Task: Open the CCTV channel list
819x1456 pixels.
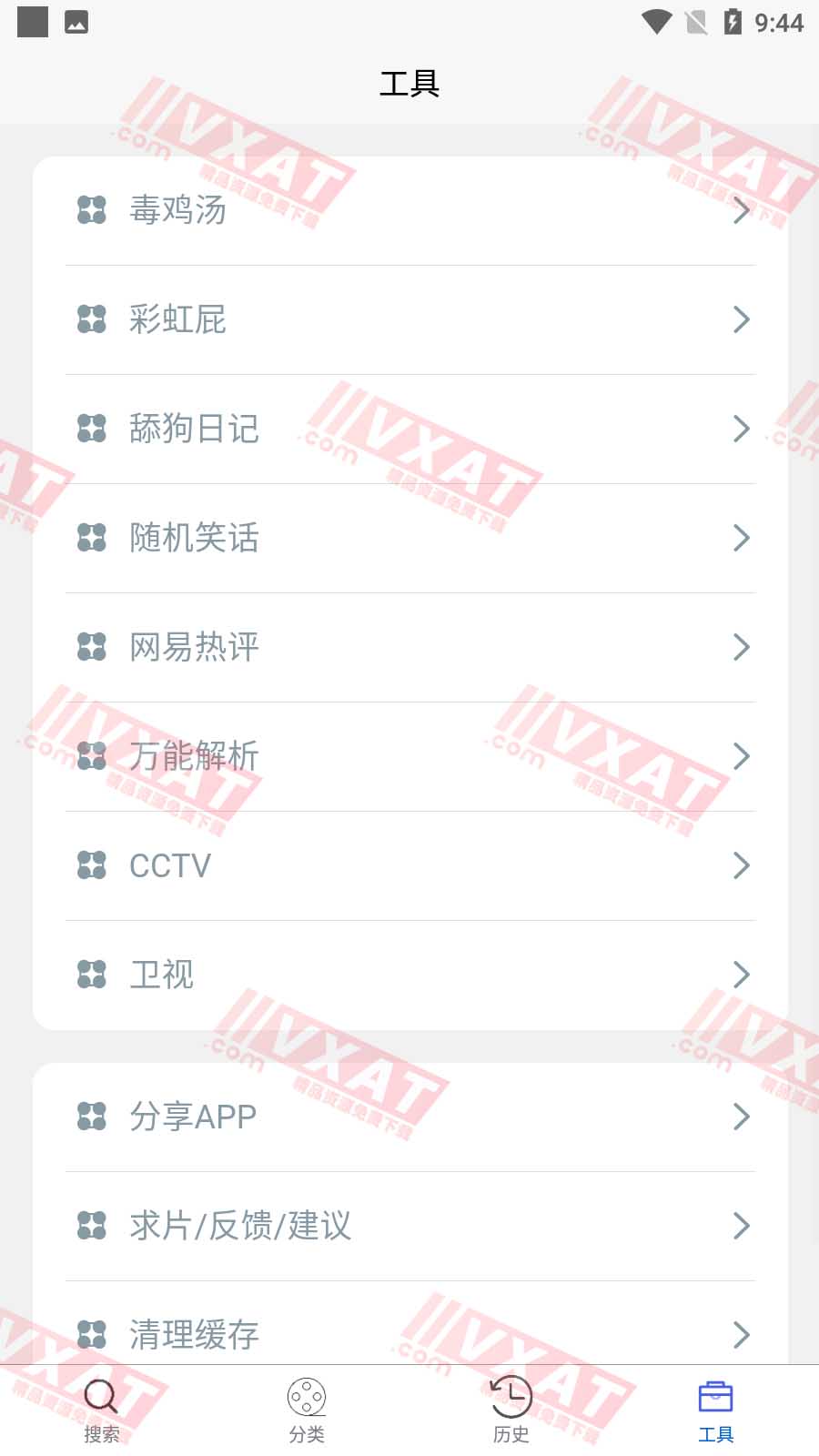Action: 409,865
